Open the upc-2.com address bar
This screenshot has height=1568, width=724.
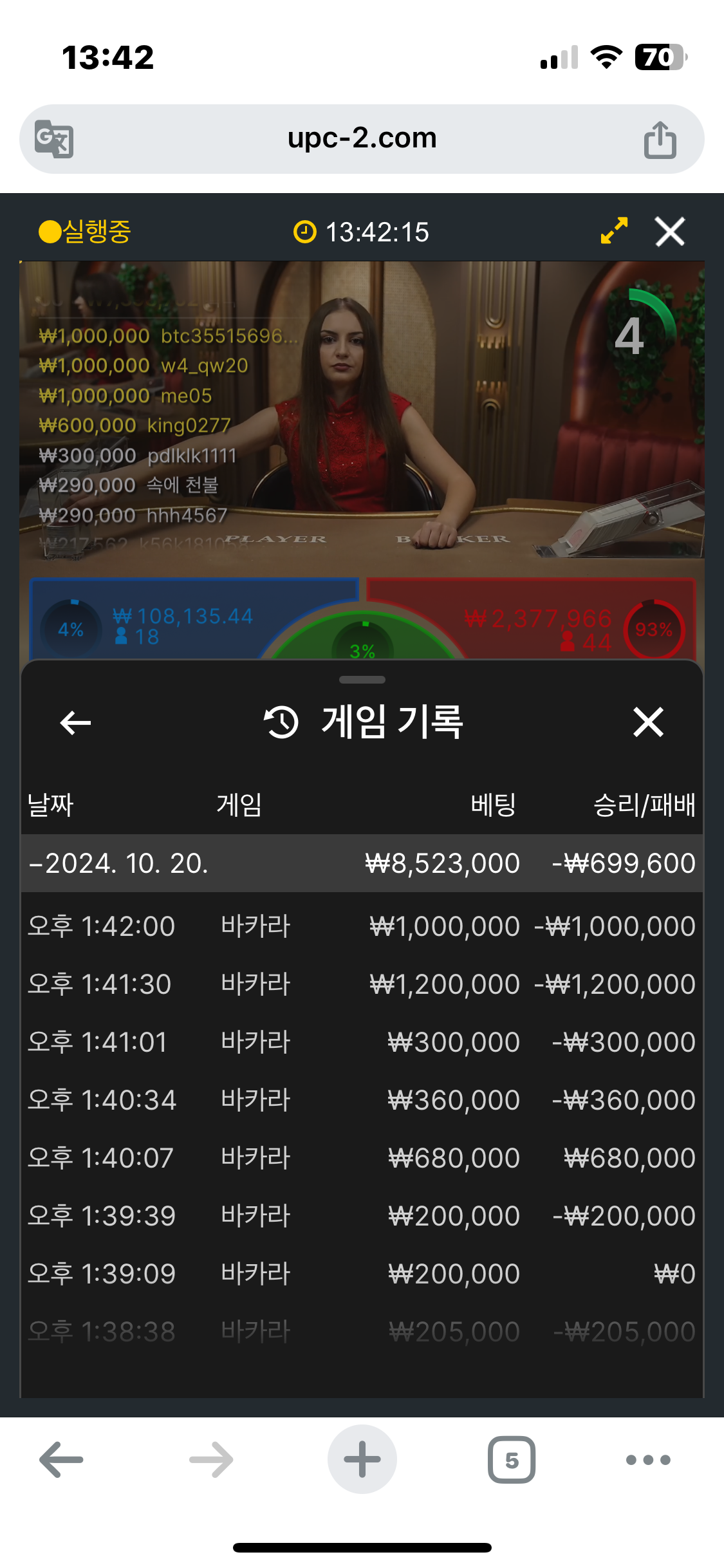tap(362, 138)
